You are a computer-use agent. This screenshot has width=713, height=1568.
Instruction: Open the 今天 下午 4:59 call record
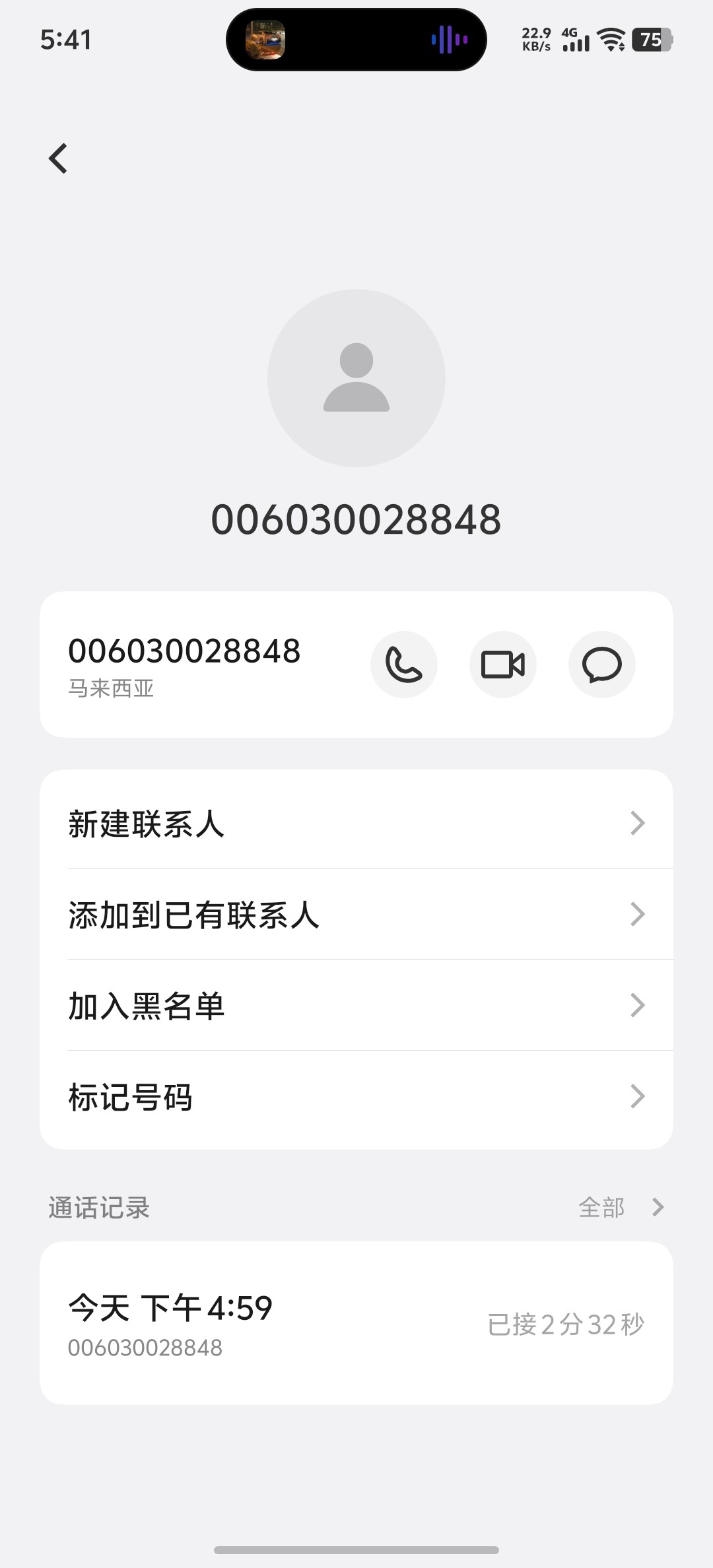[356, 1324]
